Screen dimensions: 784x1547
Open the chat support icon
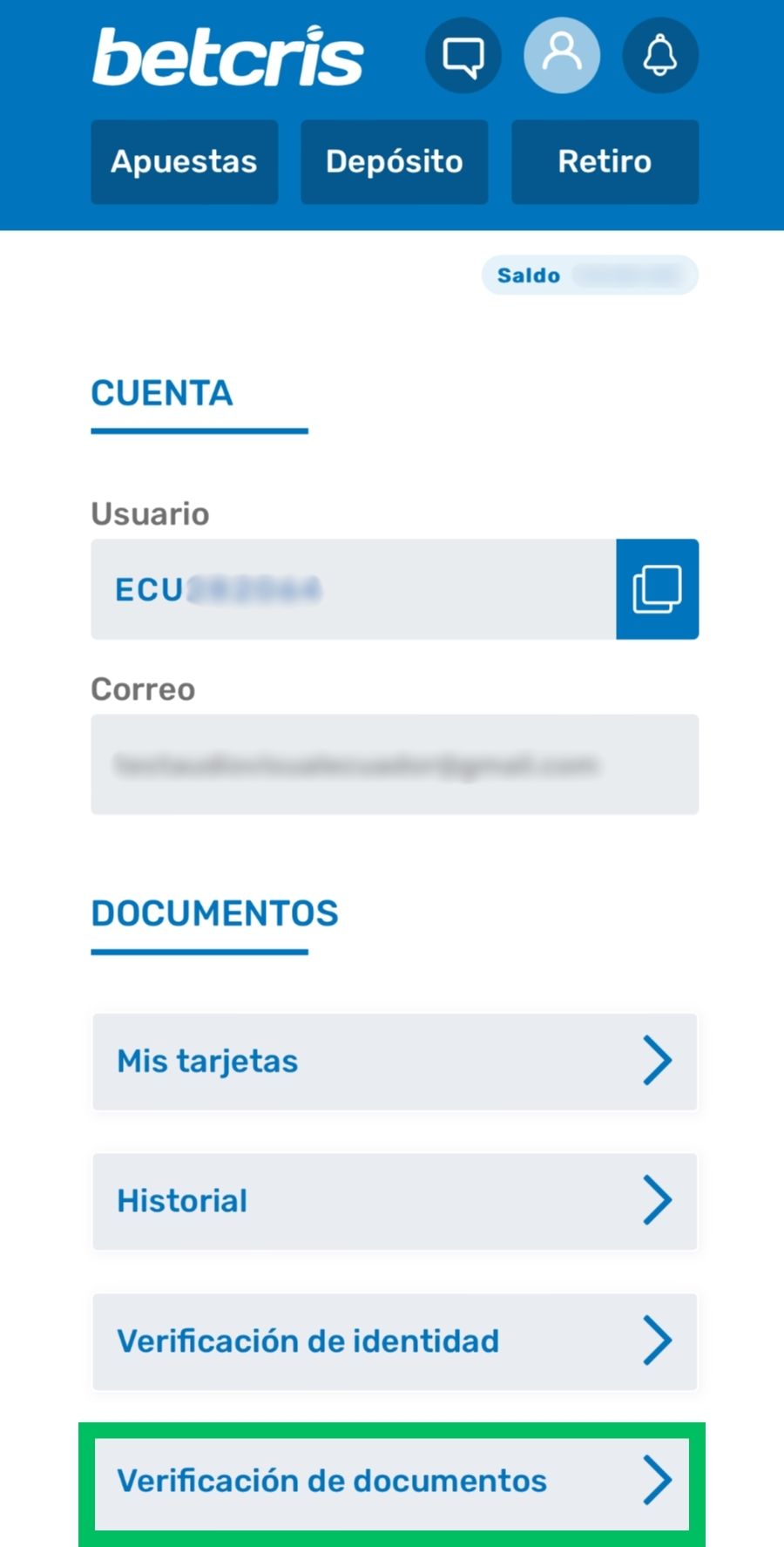463,56
